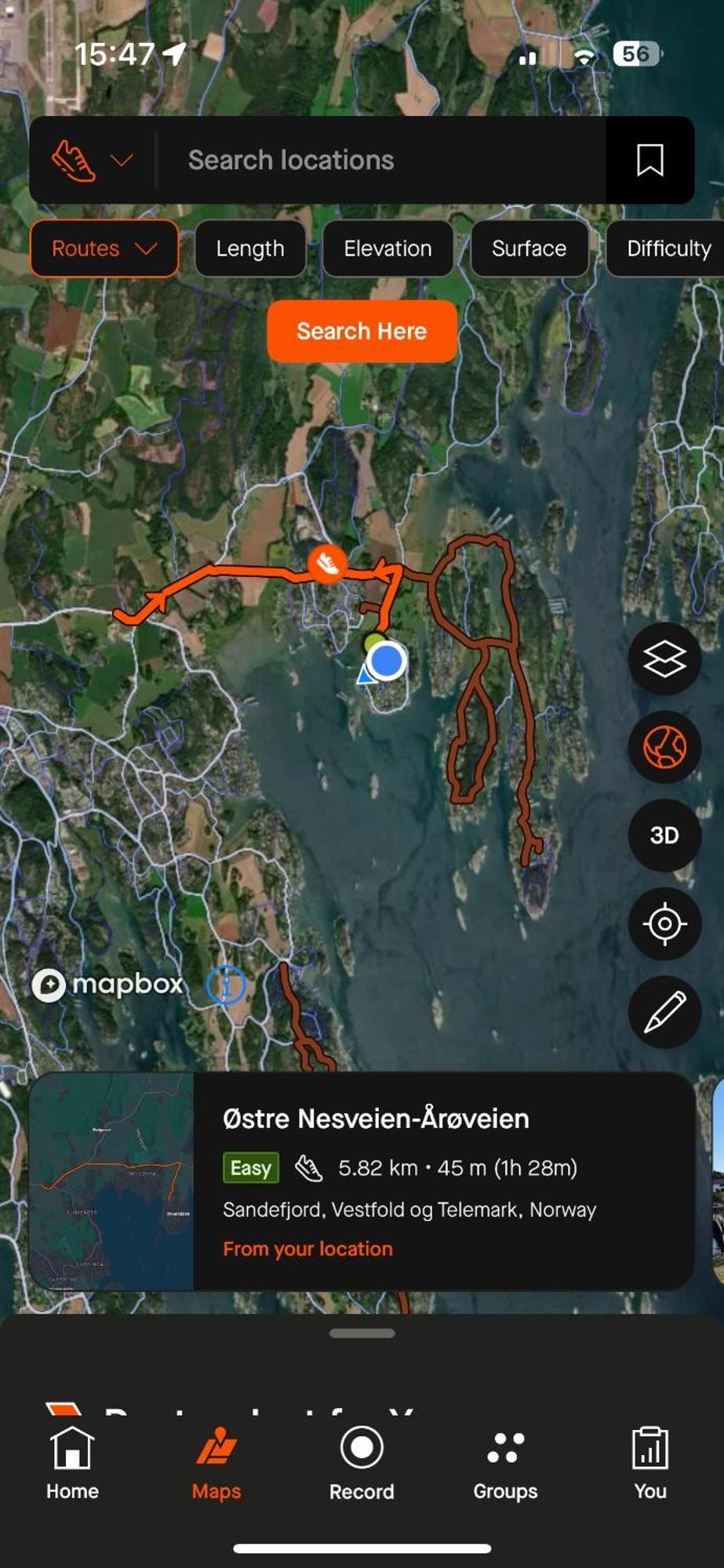Open Mapbox attribution info icon
This screenshot has height=1568, width=724.
(x=226, y=985)
